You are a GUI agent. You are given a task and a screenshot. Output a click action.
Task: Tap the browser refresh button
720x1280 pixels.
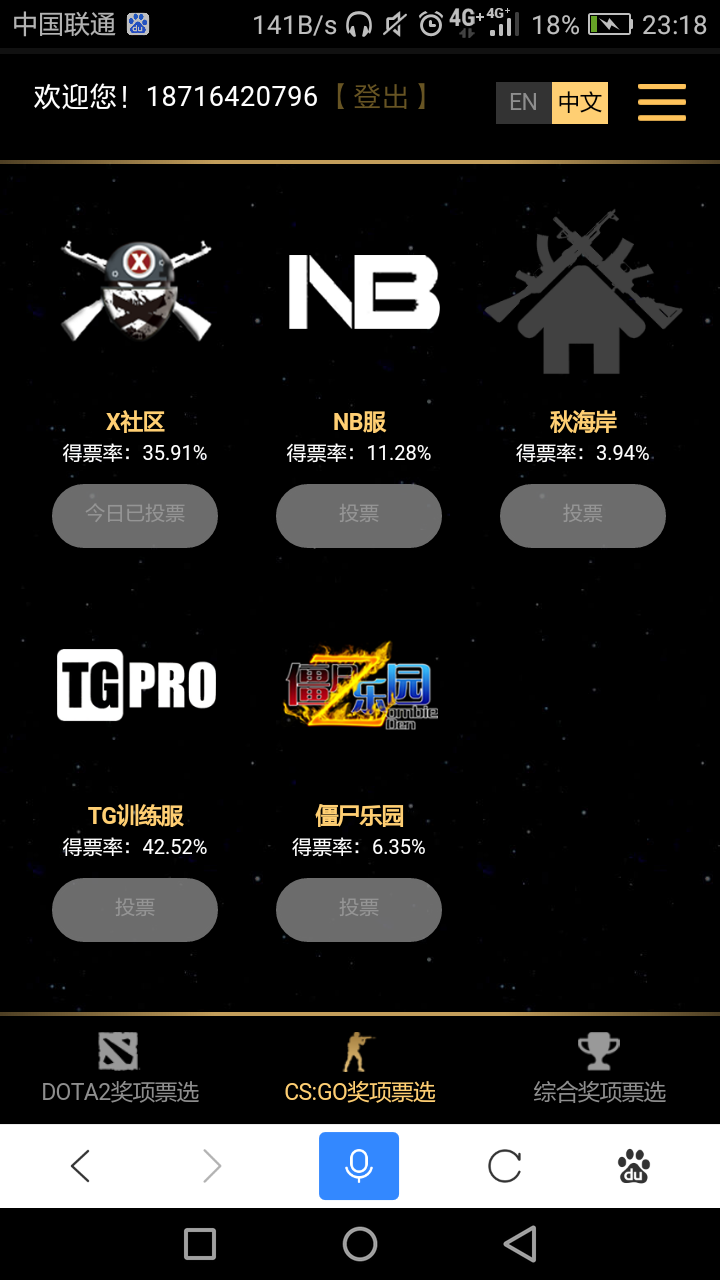(505, 1165)
